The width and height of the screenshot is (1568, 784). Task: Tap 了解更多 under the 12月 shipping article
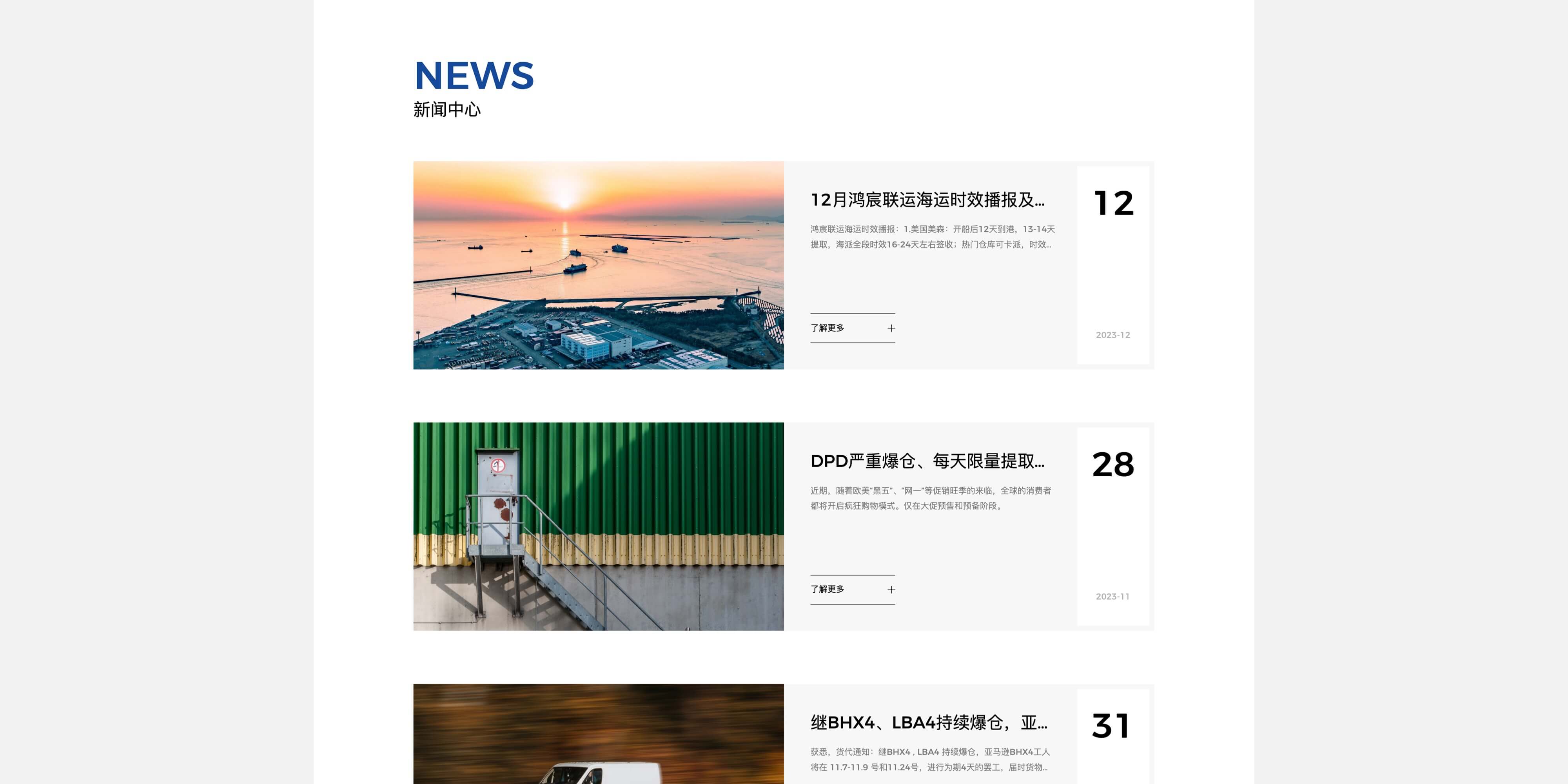tap(852, 328)
